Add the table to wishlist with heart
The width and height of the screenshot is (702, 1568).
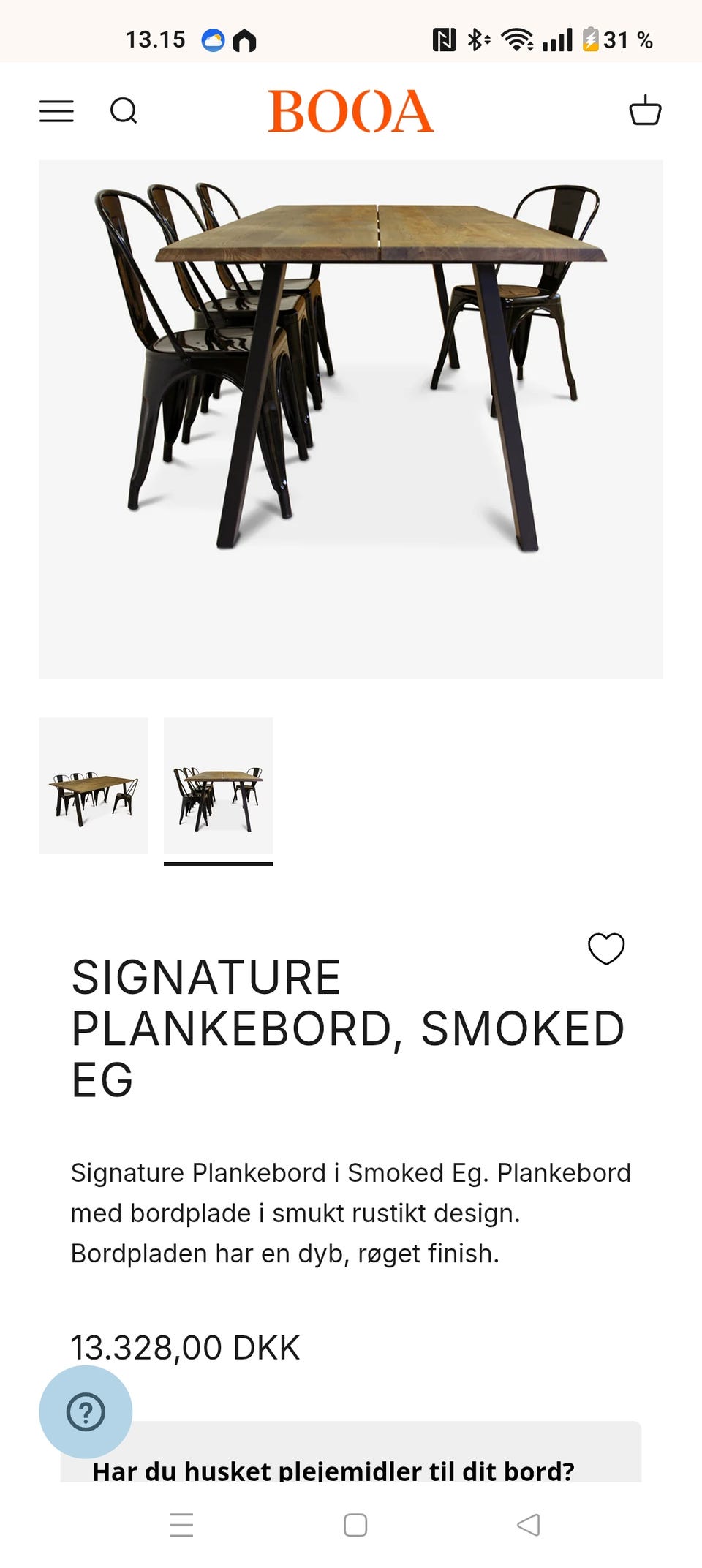coord(606,949)
